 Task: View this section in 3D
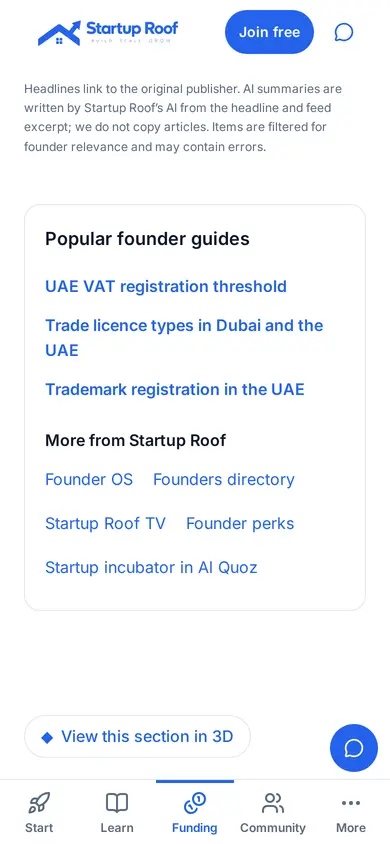tap(138, 736)
